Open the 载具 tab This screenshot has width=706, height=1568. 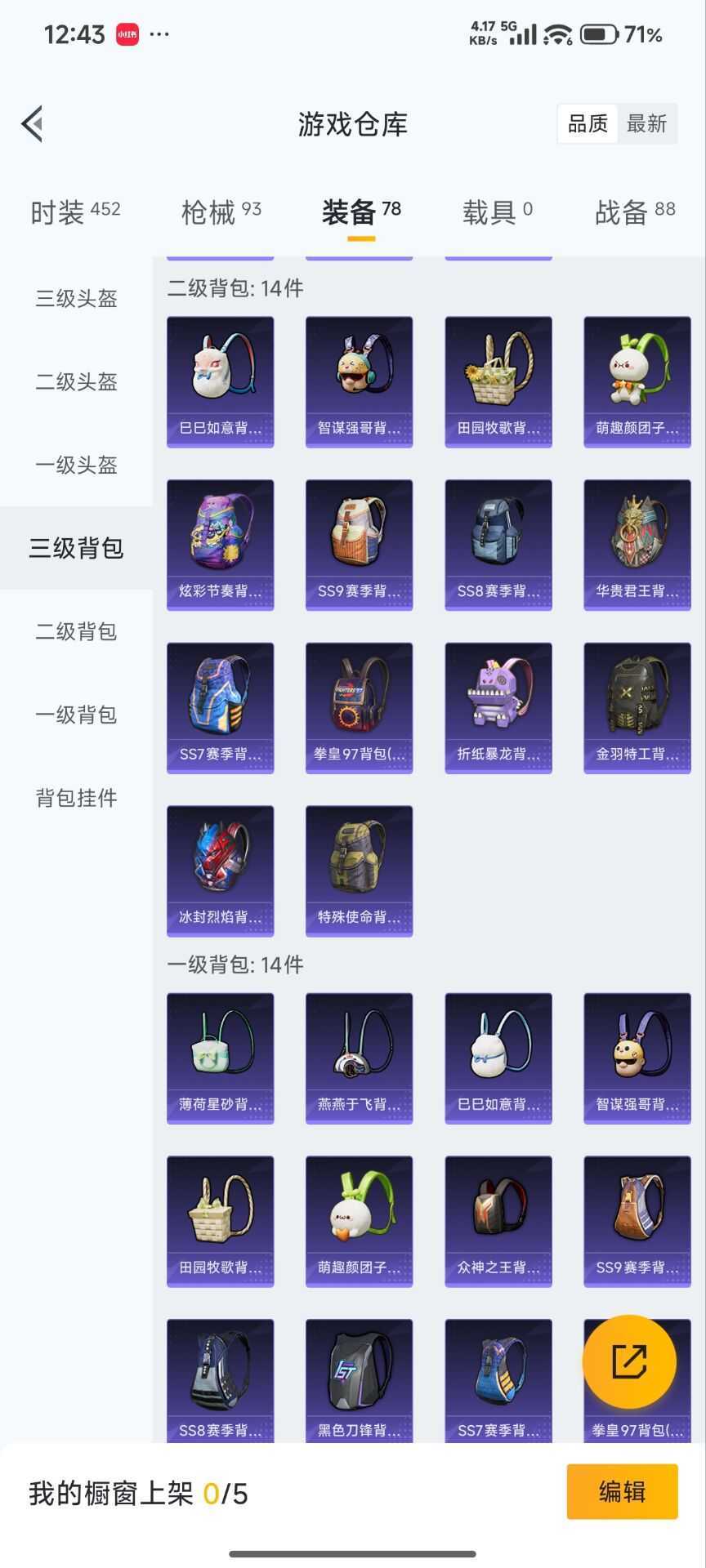497,212
